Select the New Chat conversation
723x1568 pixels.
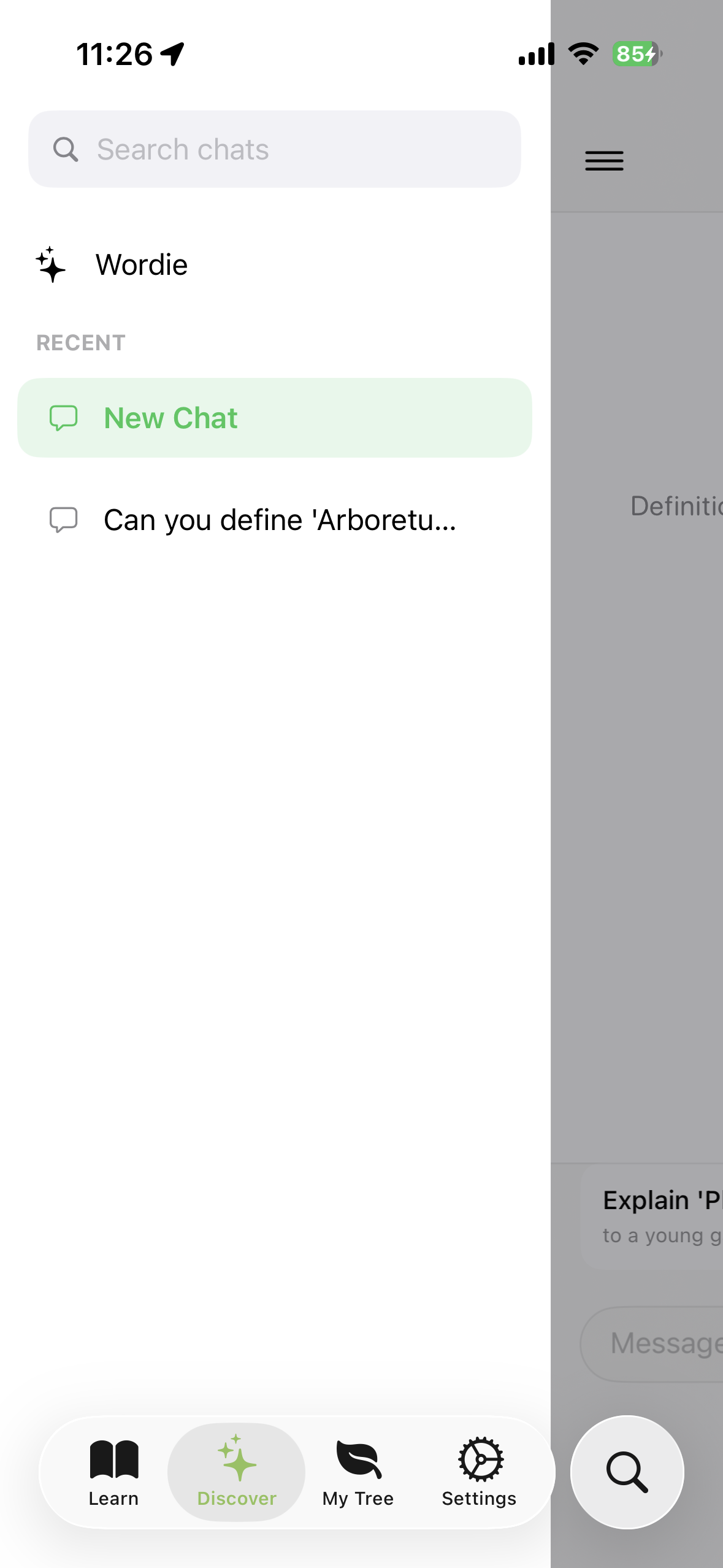(275, 418)
